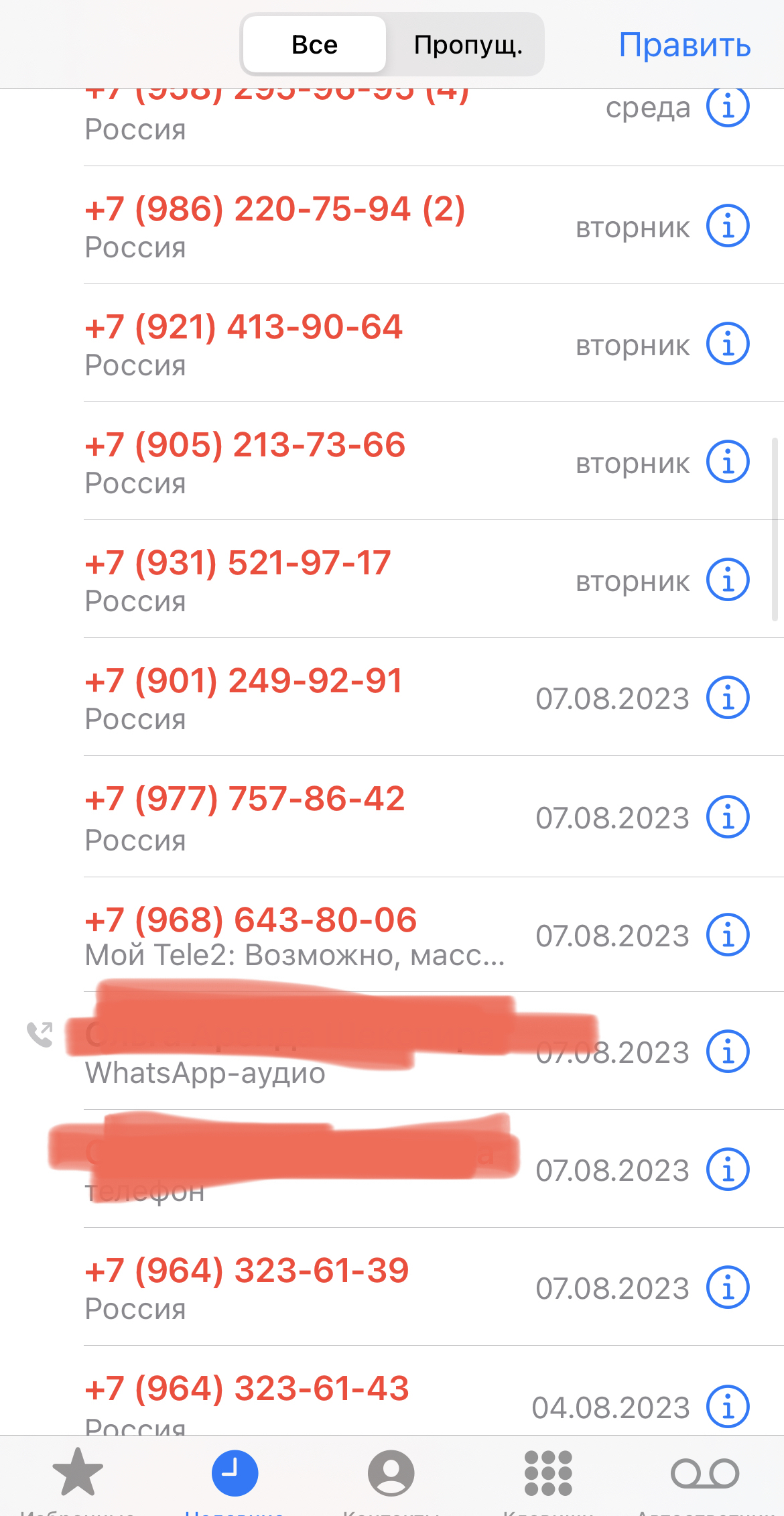Viewport: 784px width, 1516px height.
Task: Open info for +7 (964) 323-61-43
Action: point(728,1406)
